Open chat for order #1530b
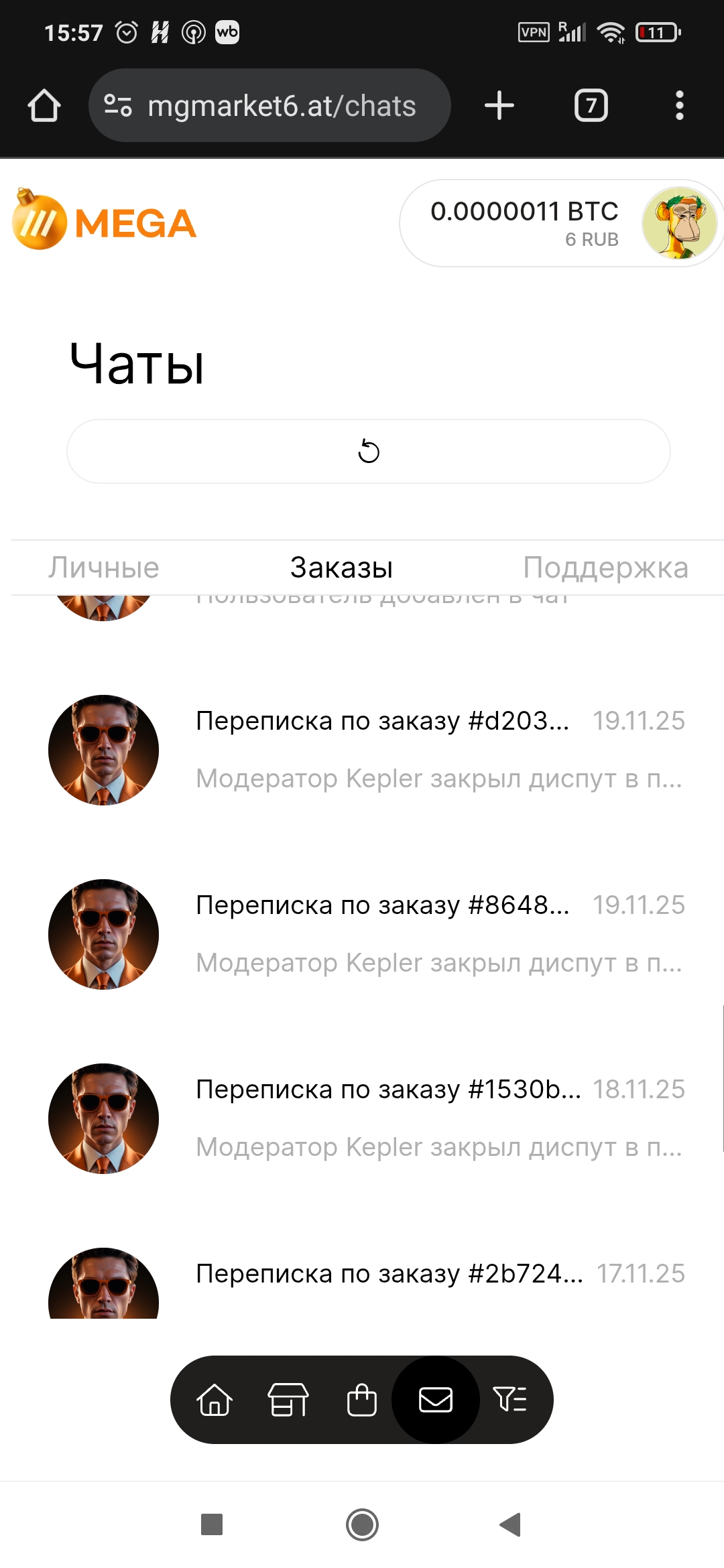The width and height of the screenshot is (724, 1568). point(382,1118)
